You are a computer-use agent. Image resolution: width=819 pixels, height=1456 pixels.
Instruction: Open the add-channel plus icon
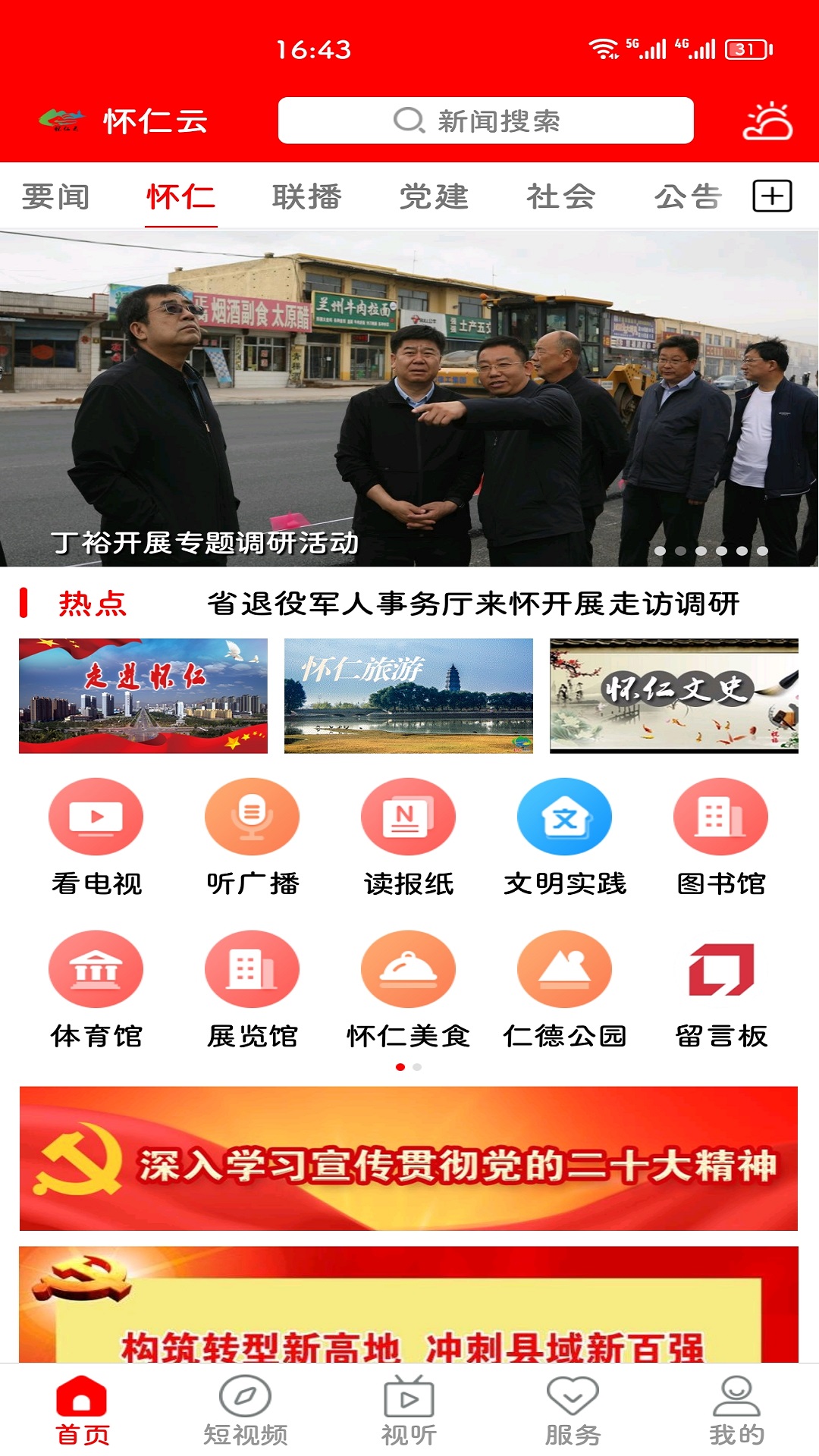click(x=772, y=196)
